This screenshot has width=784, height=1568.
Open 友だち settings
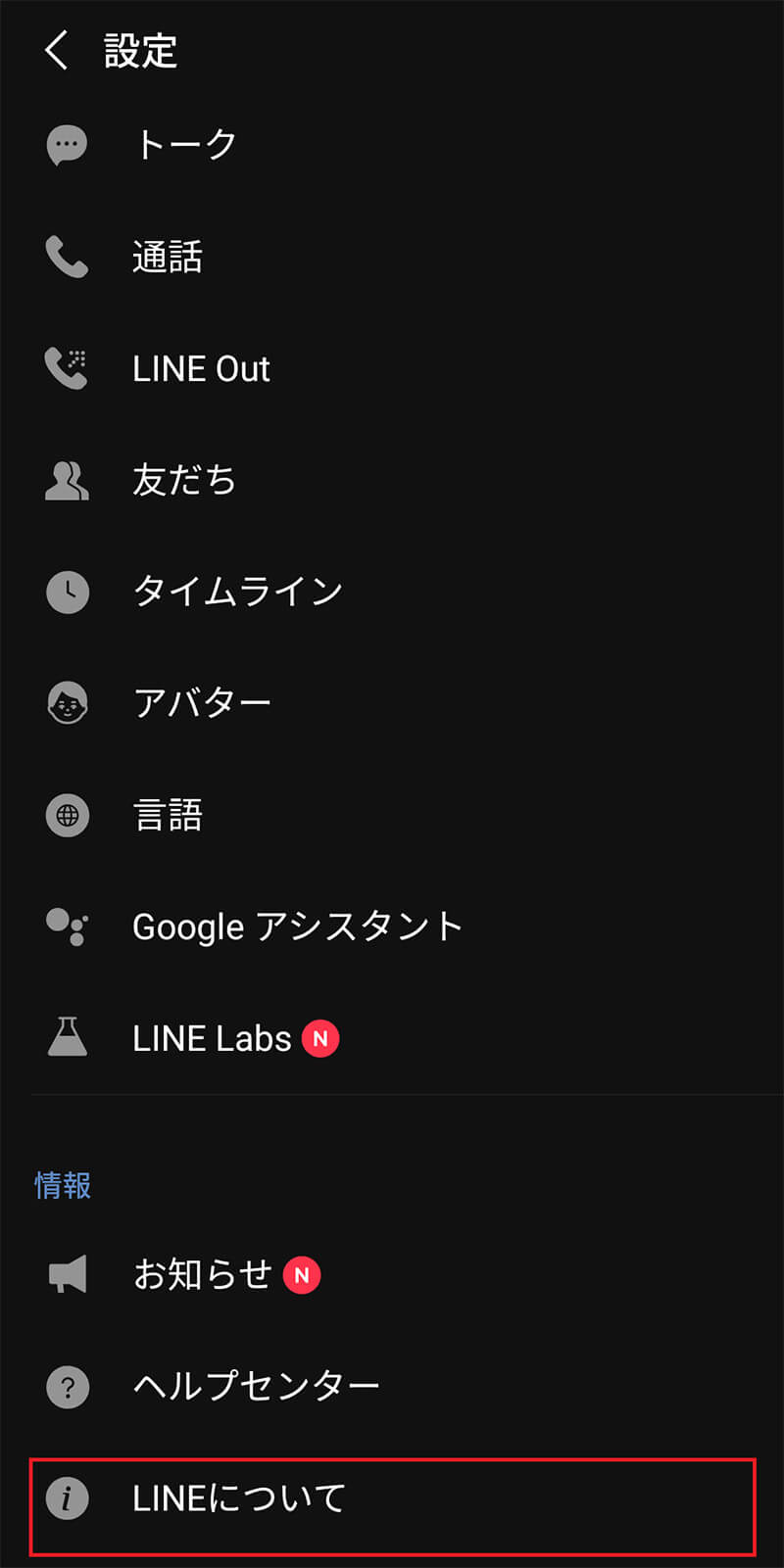tap(392, 480)
